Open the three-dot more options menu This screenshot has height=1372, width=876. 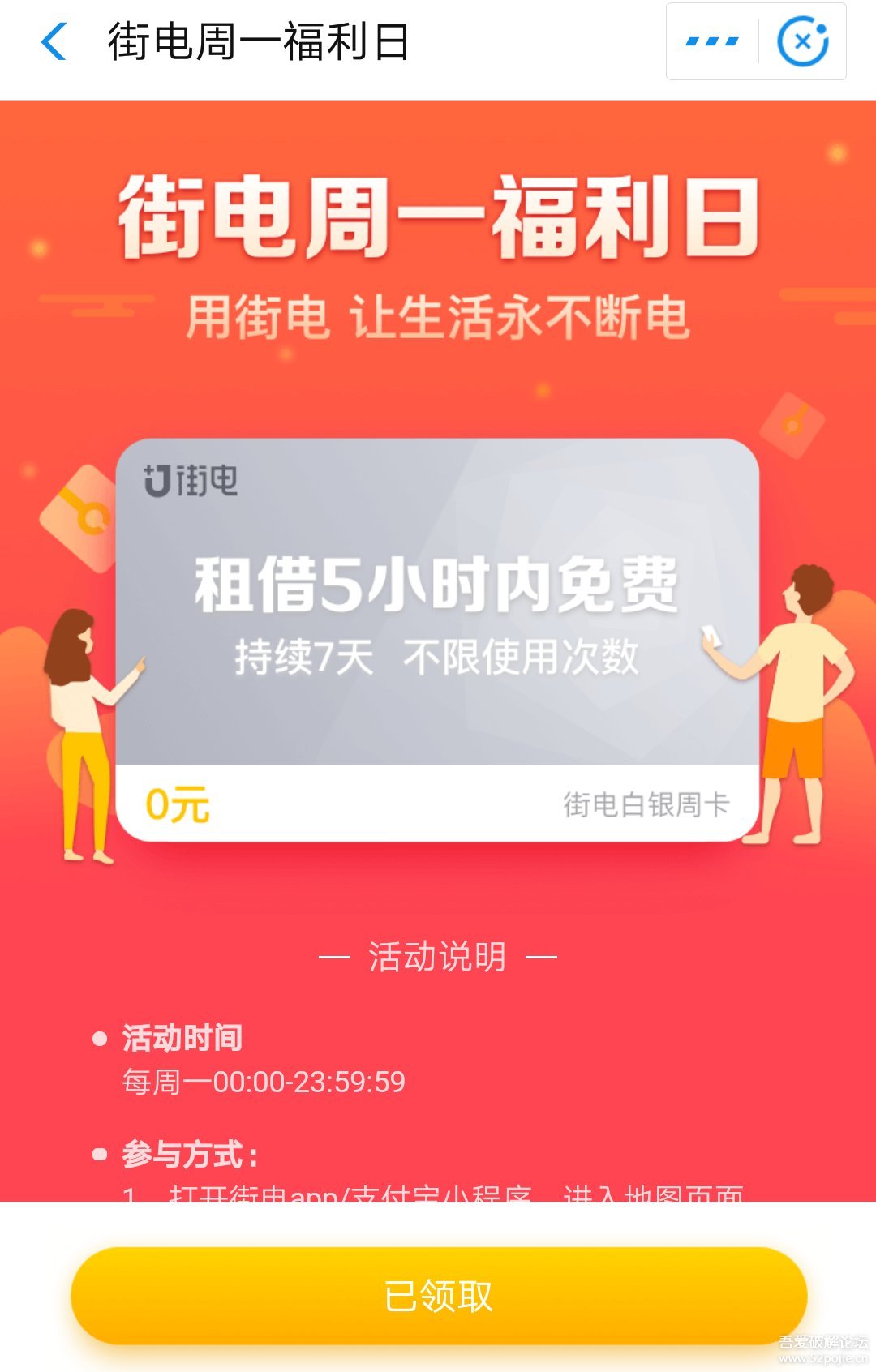coord(711,41)
